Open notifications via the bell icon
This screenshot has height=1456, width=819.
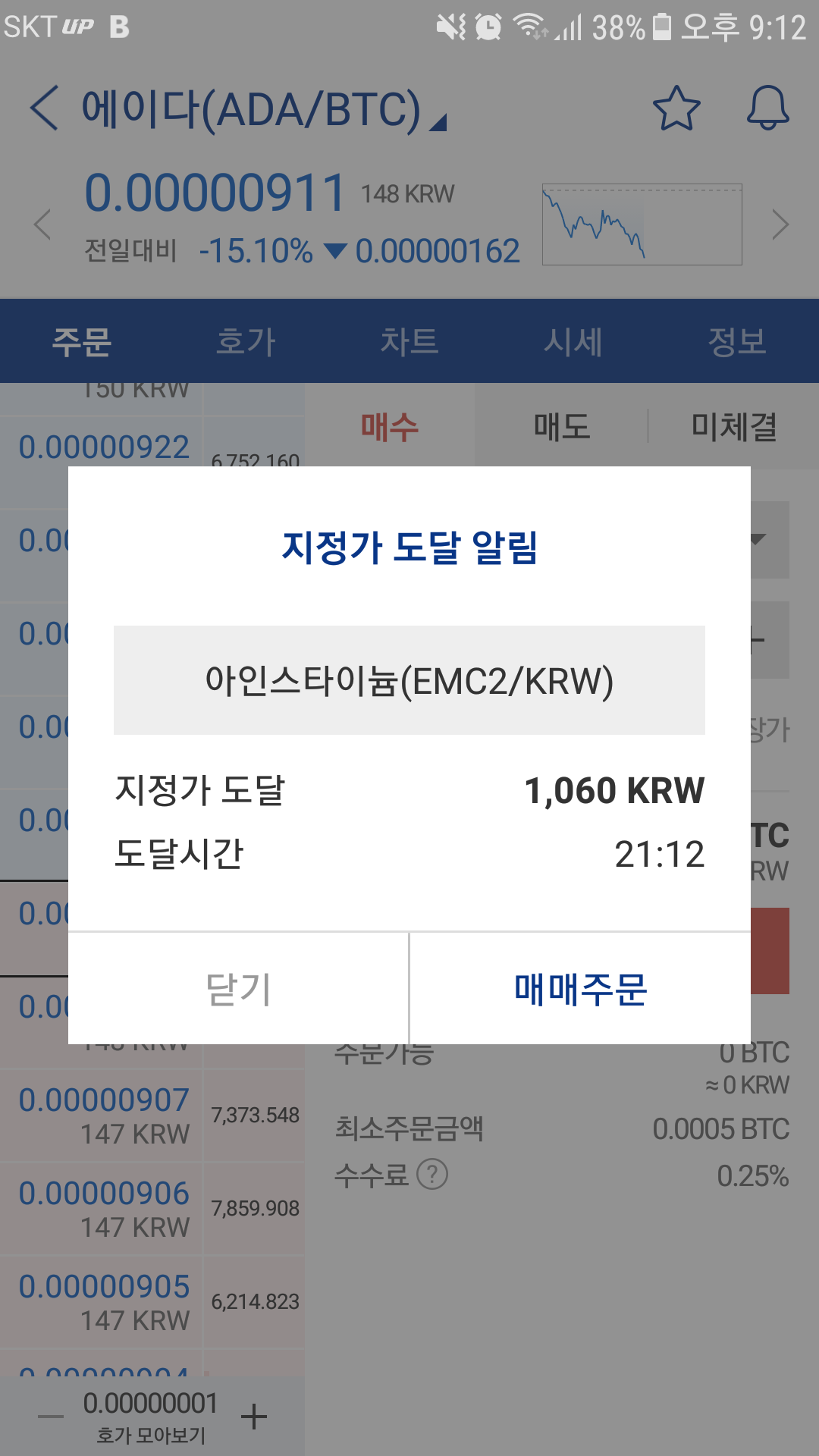coord(769,108)
